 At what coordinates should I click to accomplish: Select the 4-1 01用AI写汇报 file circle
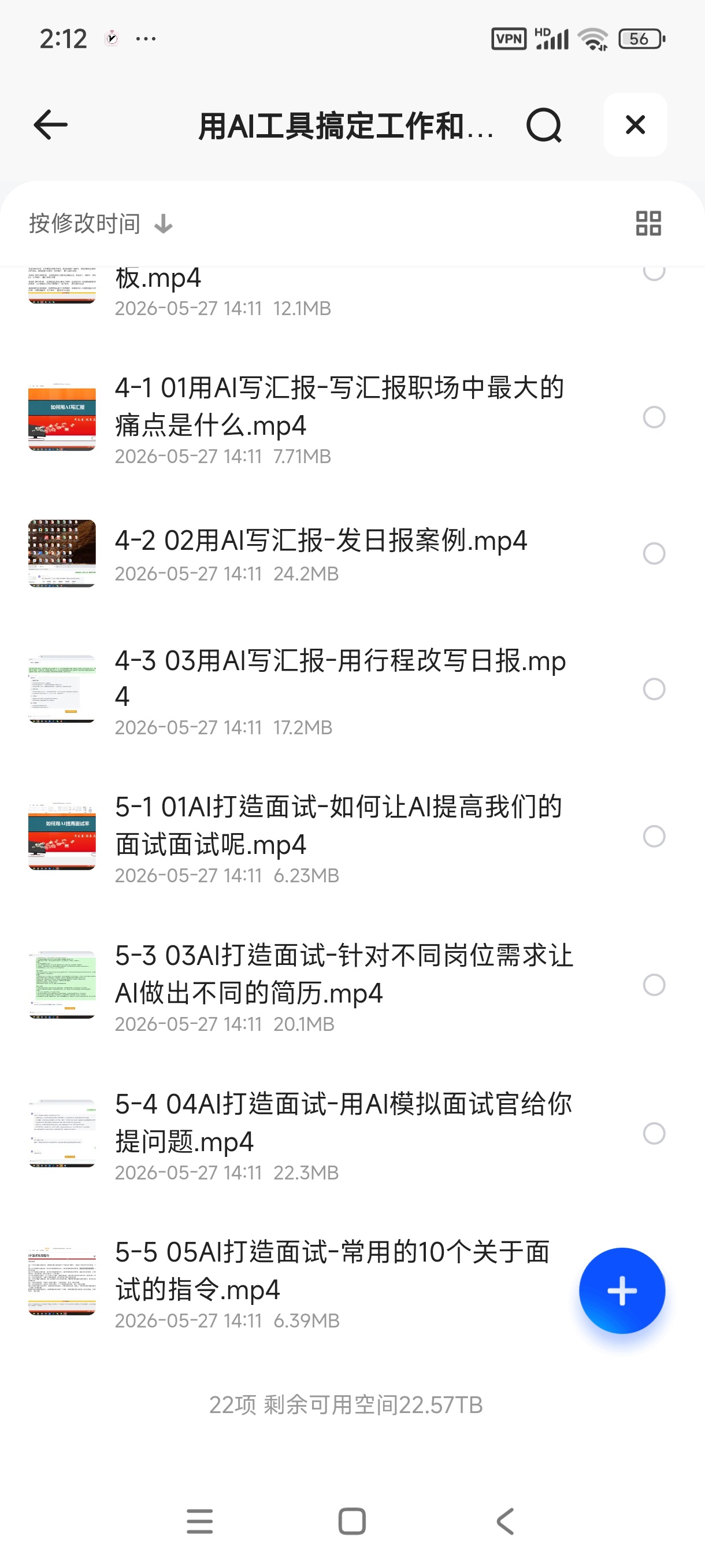(x=654, y=417)
